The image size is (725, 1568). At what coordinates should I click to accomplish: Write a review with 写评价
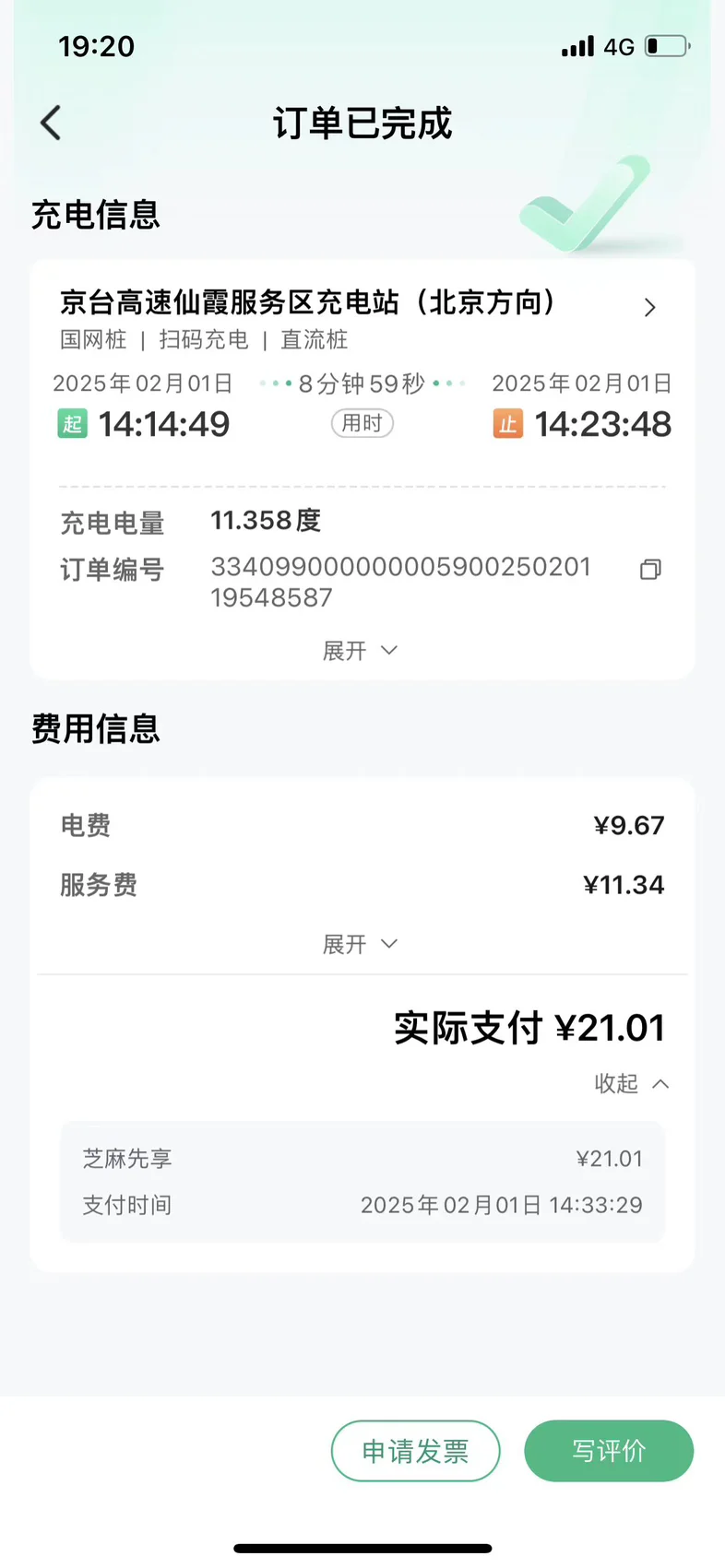pos(609,1451)
